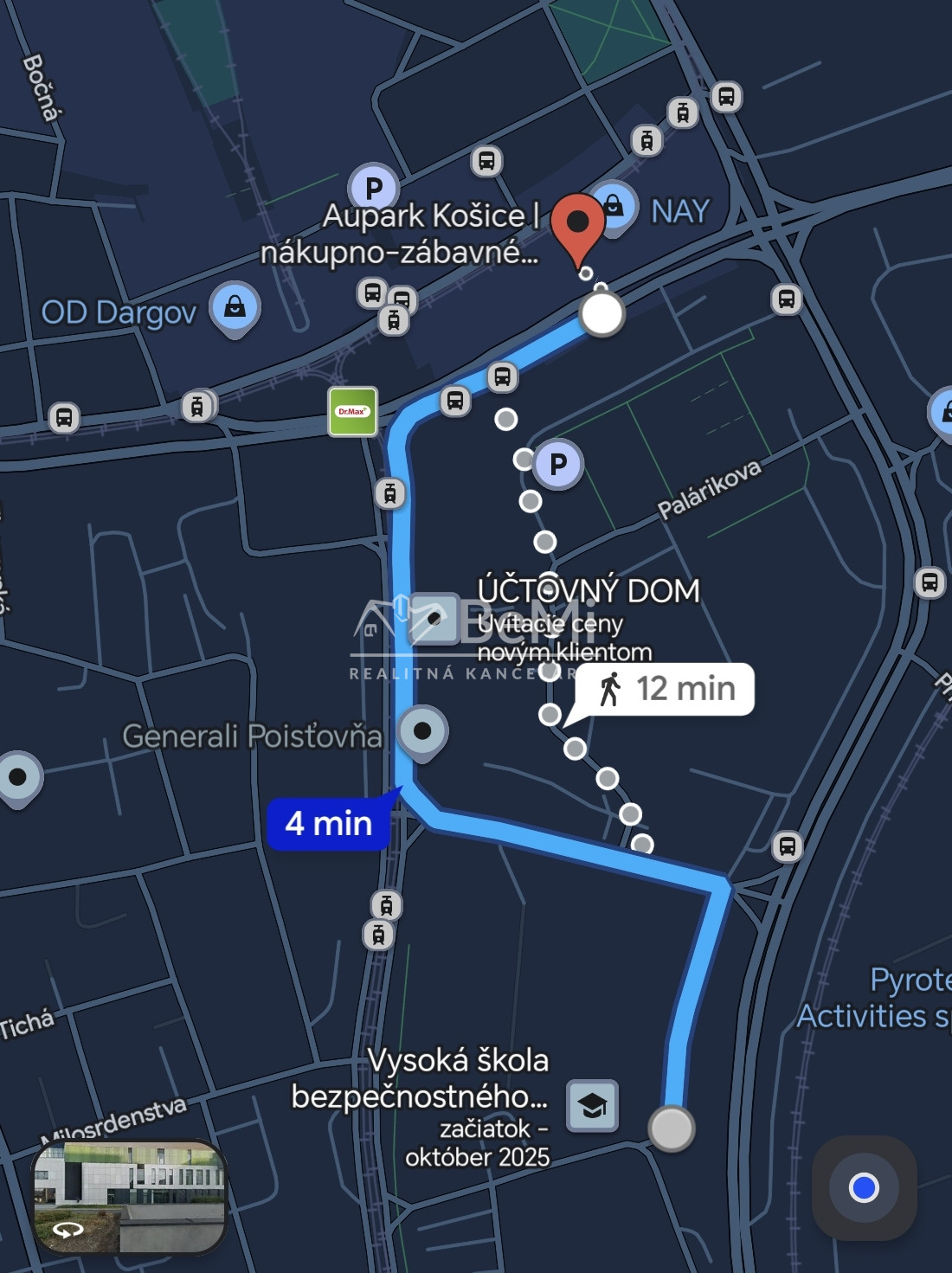This screenshot has height=1273, width=952.
Task: Open the Aupark Košice place label
Action: tap(402, 233)
